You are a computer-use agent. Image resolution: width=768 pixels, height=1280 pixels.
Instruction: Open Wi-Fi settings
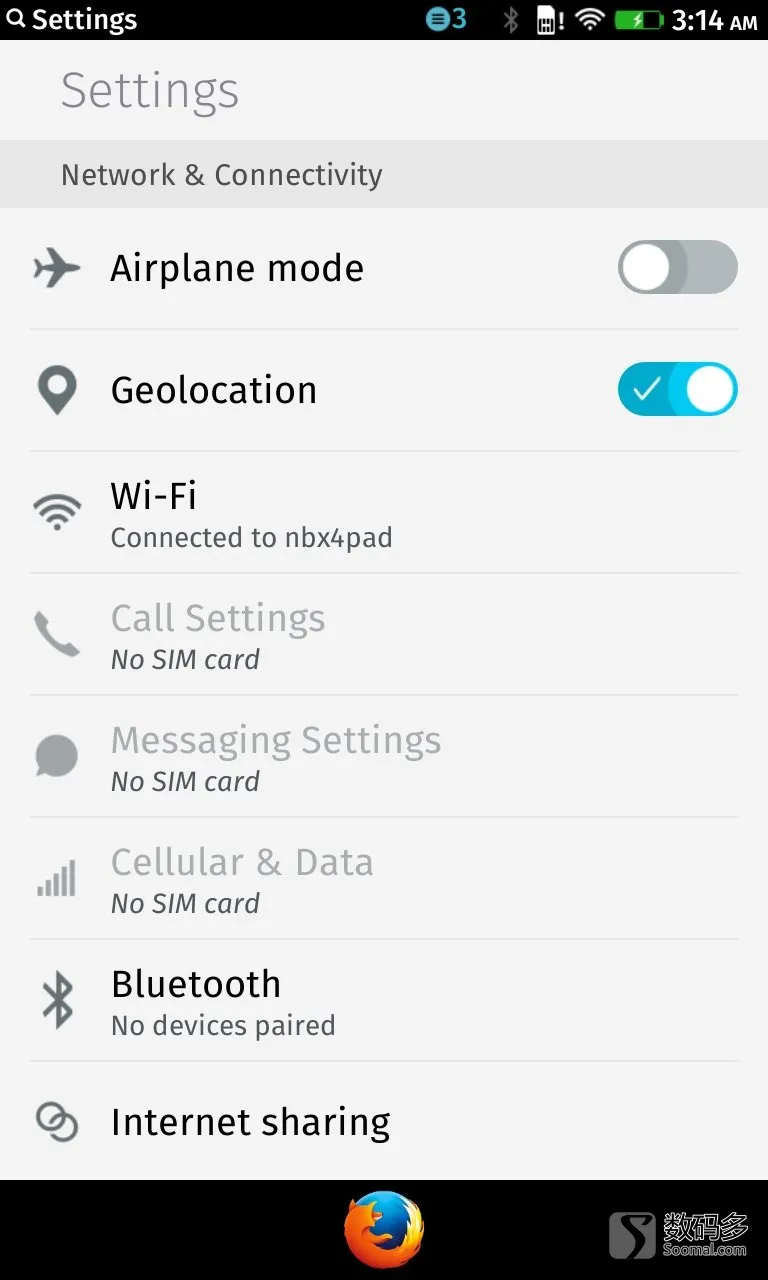(384, 512)
